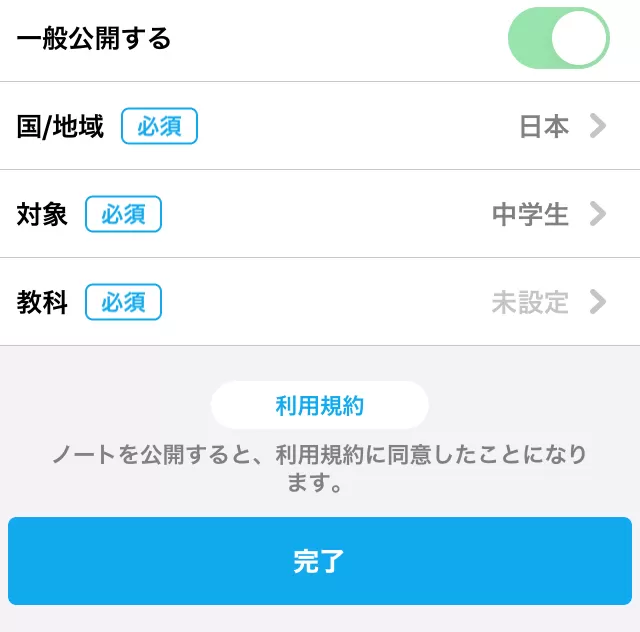Tap the 完了 button to finish
Screen dimensions: 640x632
pyautogui.click(x=320, y=561)
